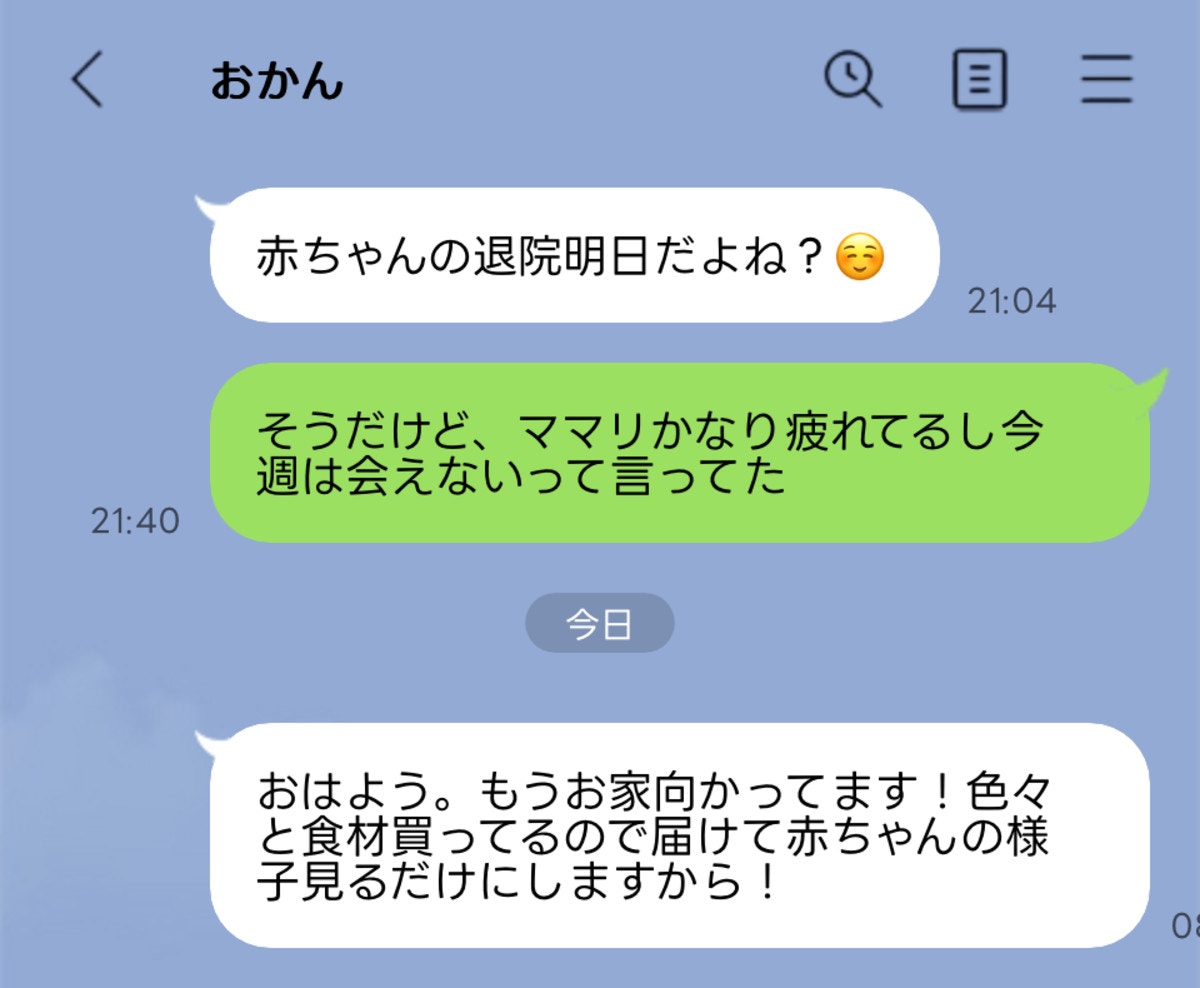Open the chat notes icon

coord(980,80)
